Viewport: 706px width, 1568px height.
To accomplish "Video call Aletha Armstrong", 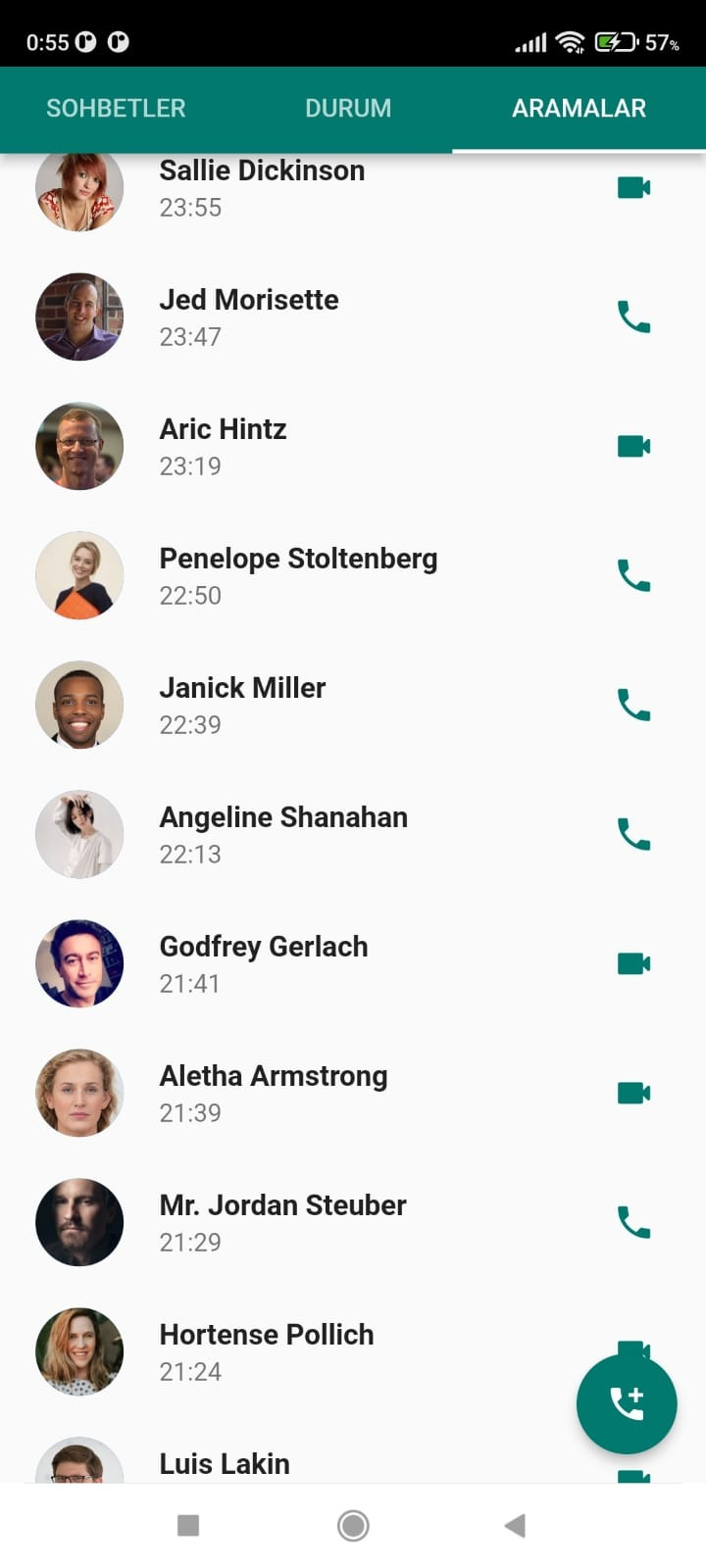I will [x=632, y=1093].
